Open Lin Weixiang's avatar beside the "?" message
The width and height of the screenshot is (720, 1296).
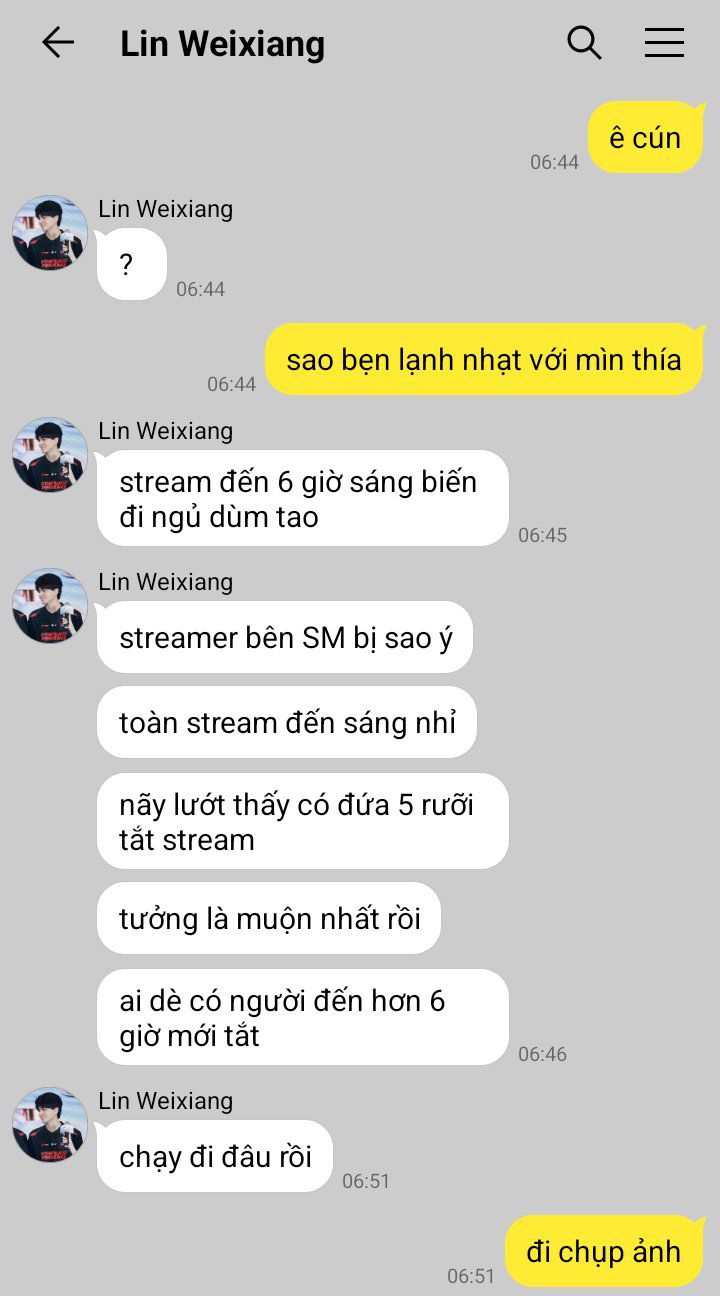click(x=50, y=233)
